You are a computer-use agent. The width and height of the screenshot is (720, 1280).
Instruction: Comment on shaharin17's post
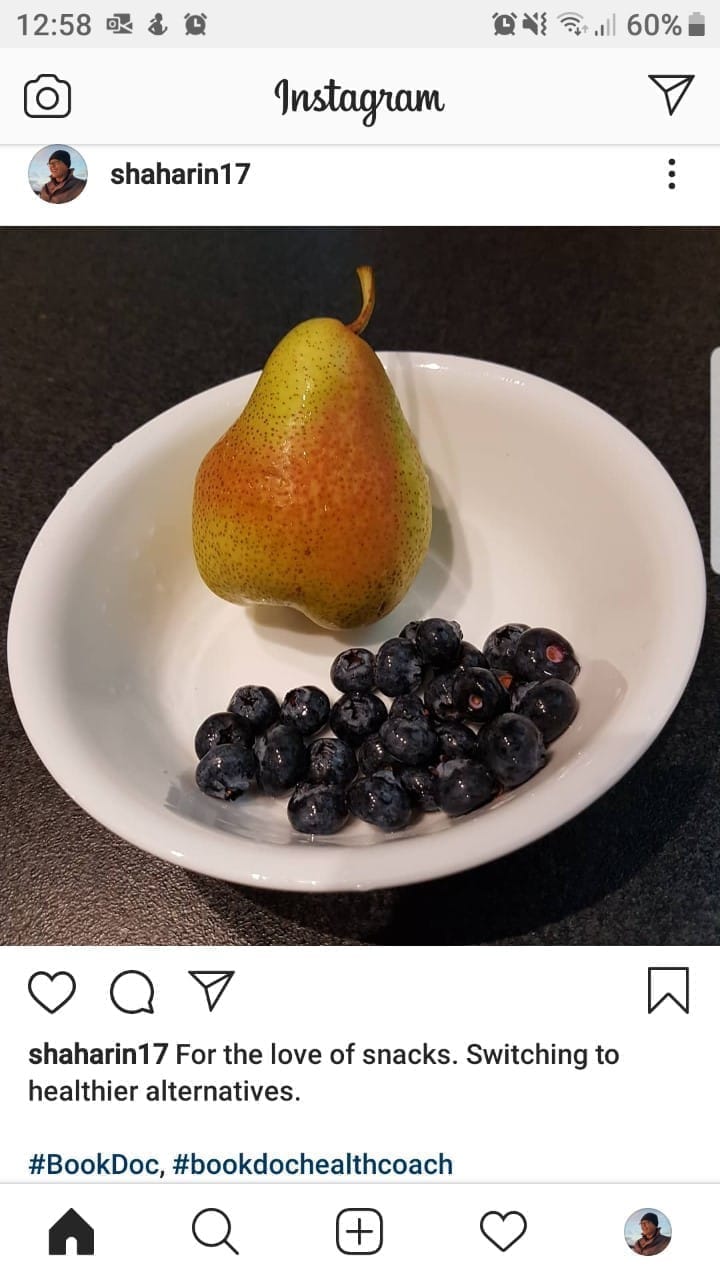click(x=132, y=991)
